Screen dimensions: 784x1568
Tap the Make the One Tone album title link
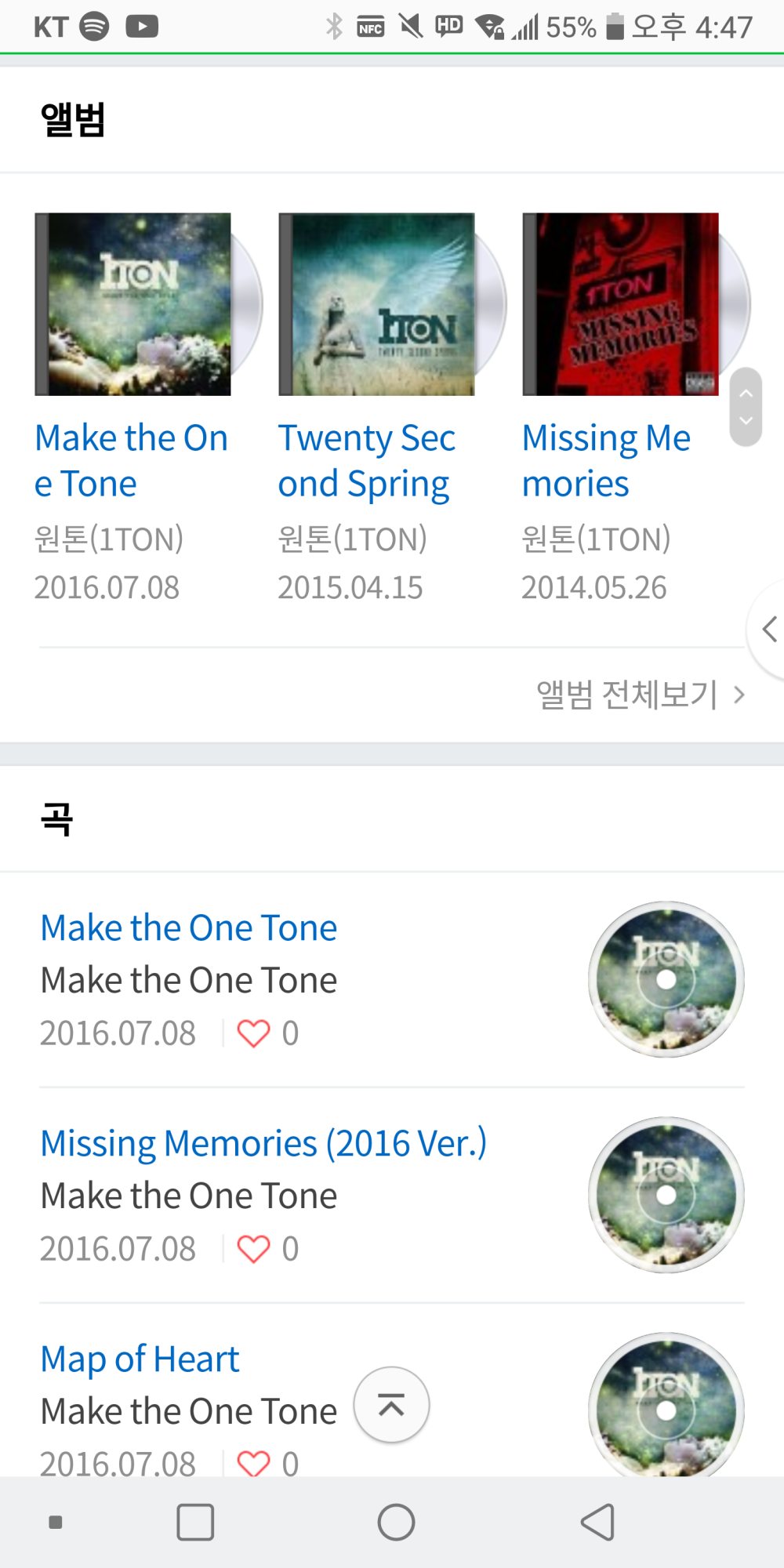point(131,460)
